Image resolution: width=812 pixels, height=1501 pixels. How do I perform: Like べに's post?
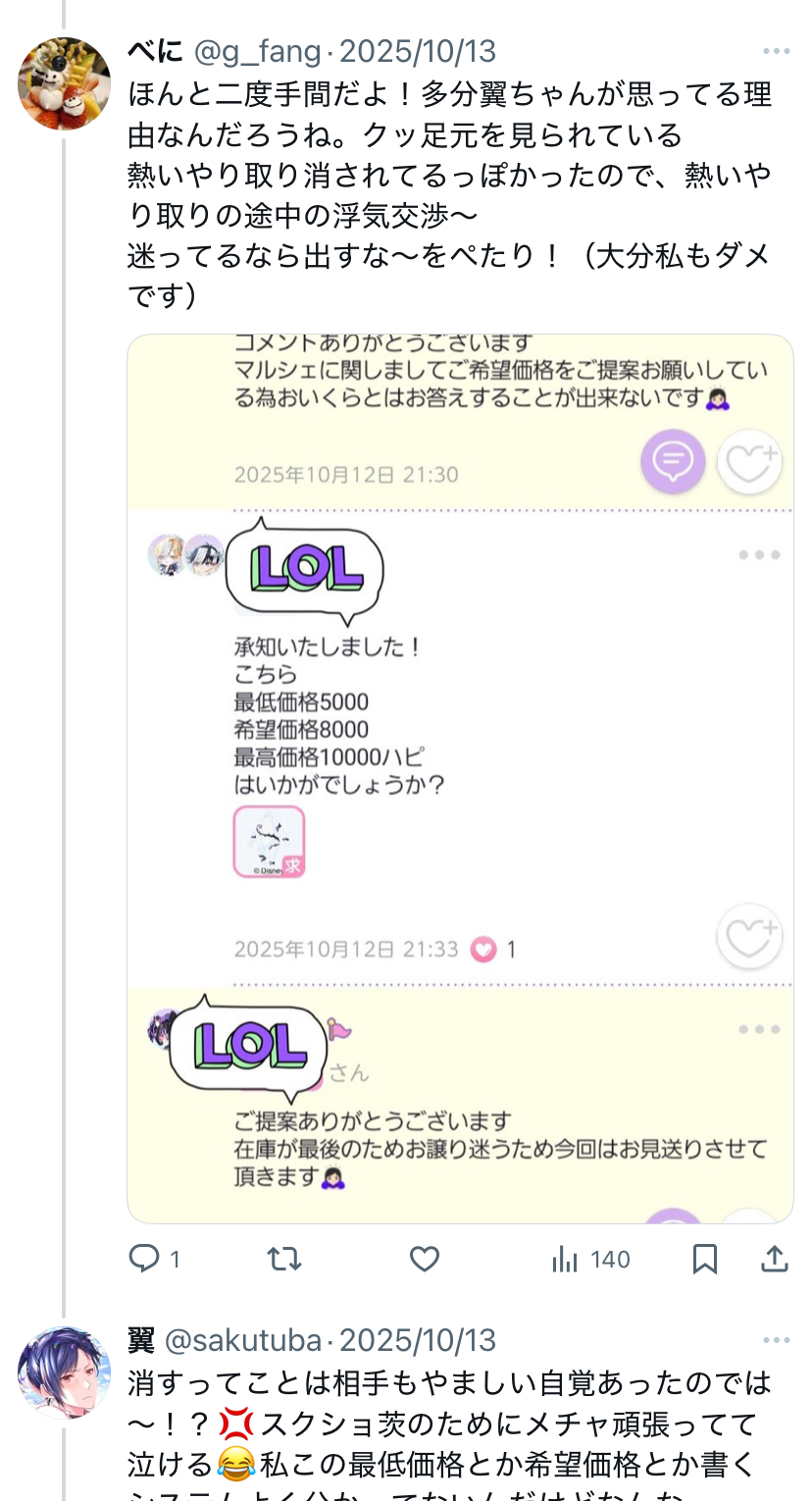point(424,1259)
